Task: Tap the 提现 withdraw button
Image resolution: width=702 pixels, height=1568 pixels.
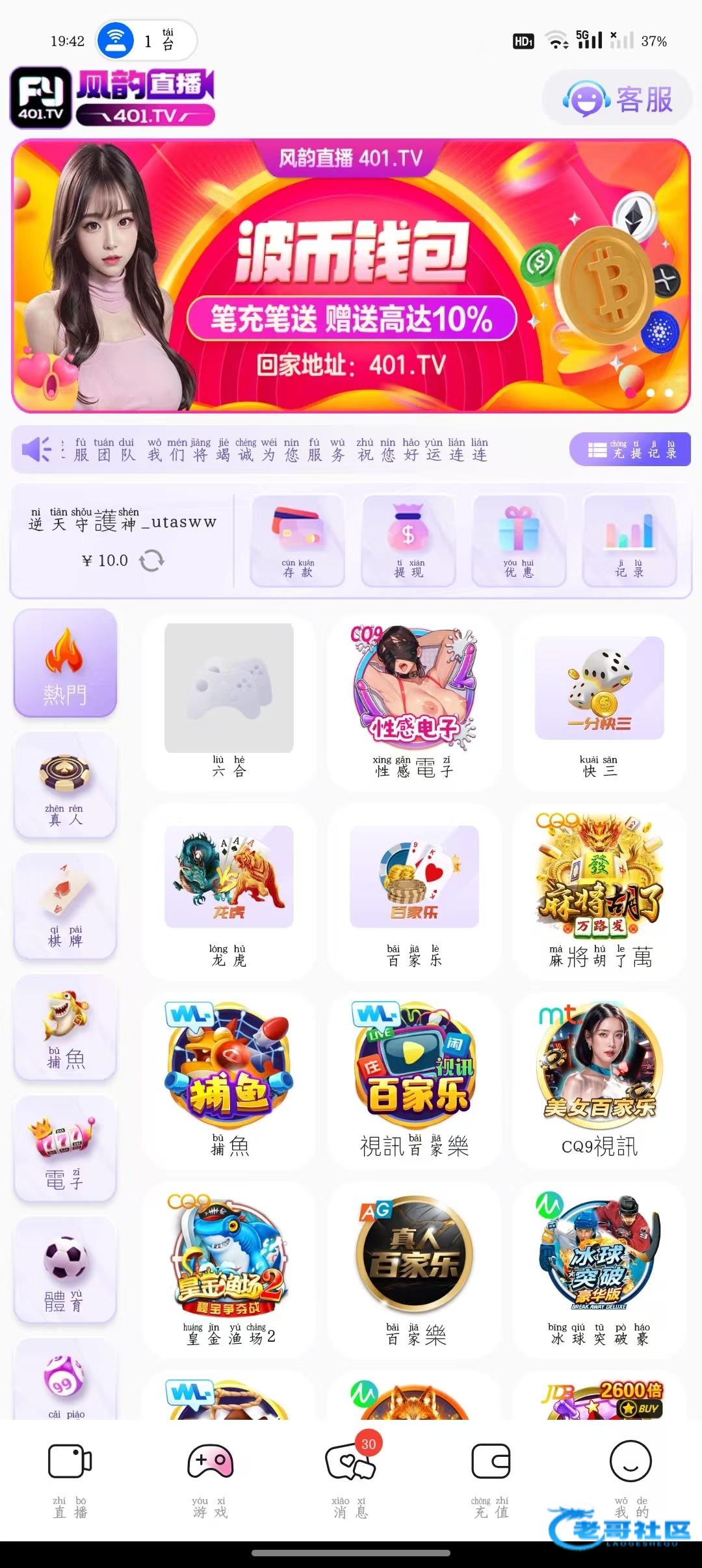Action: tap(408, 541)
